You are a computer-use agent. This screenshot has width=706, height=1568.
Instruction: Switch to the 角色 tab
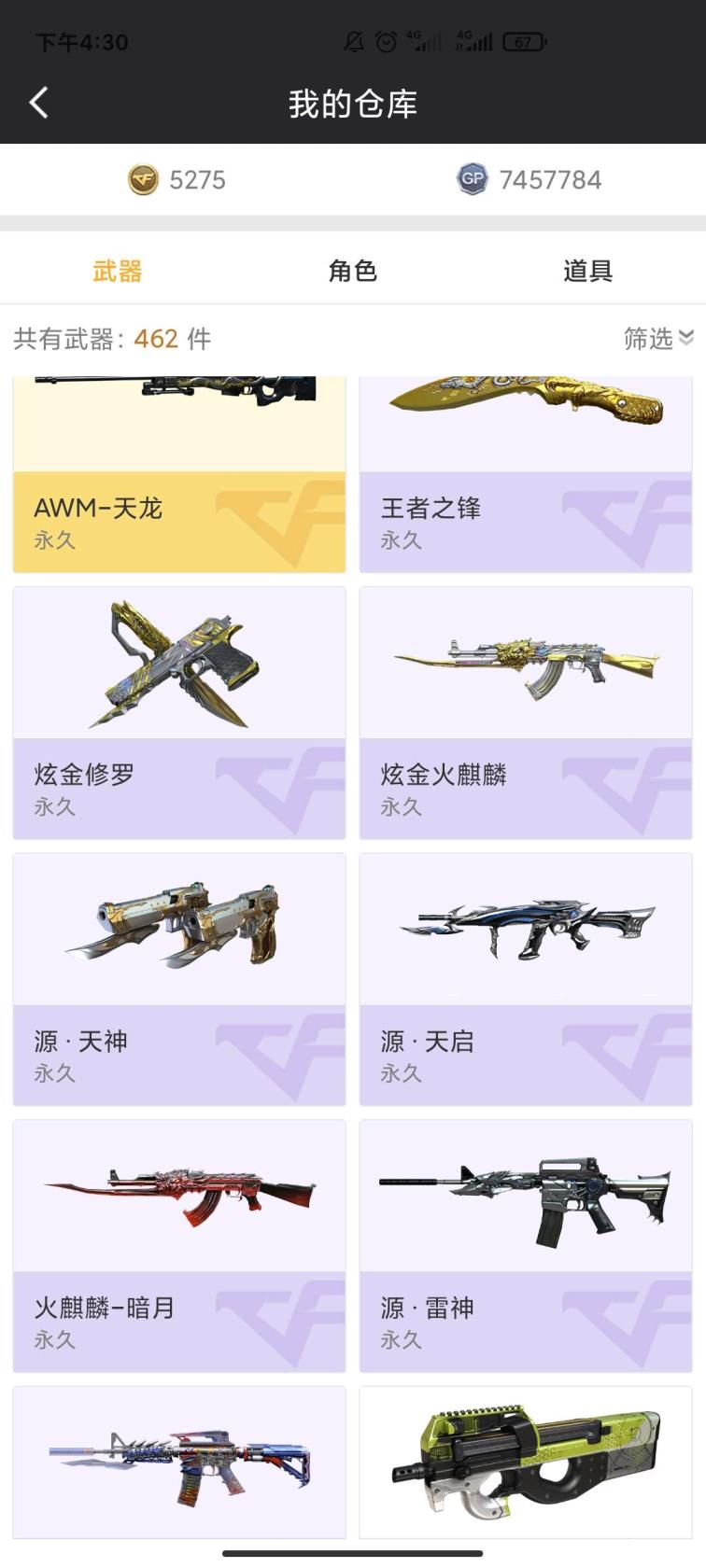pos(352,271)
